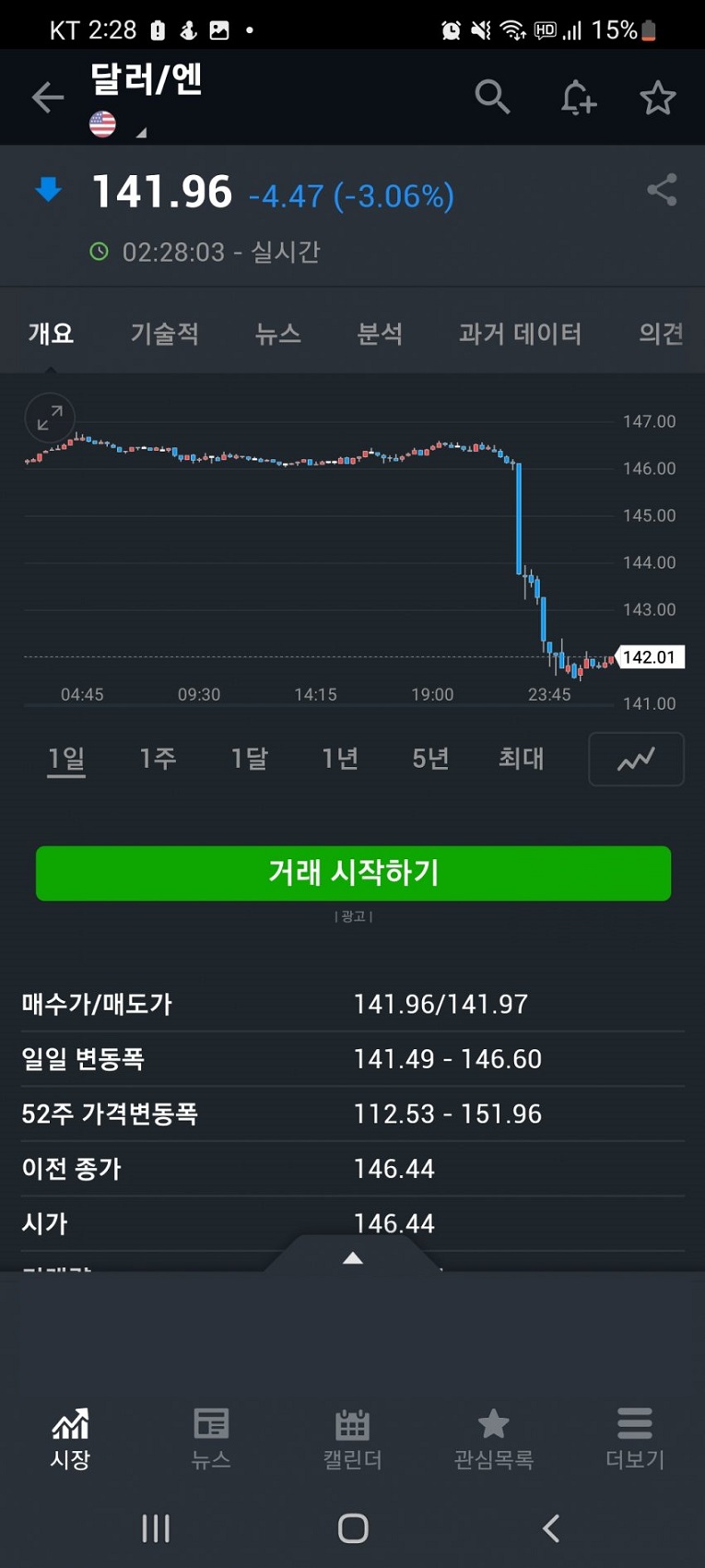
Task: Tap the green 거래 시작하기 button
Action: click(353, 873)
